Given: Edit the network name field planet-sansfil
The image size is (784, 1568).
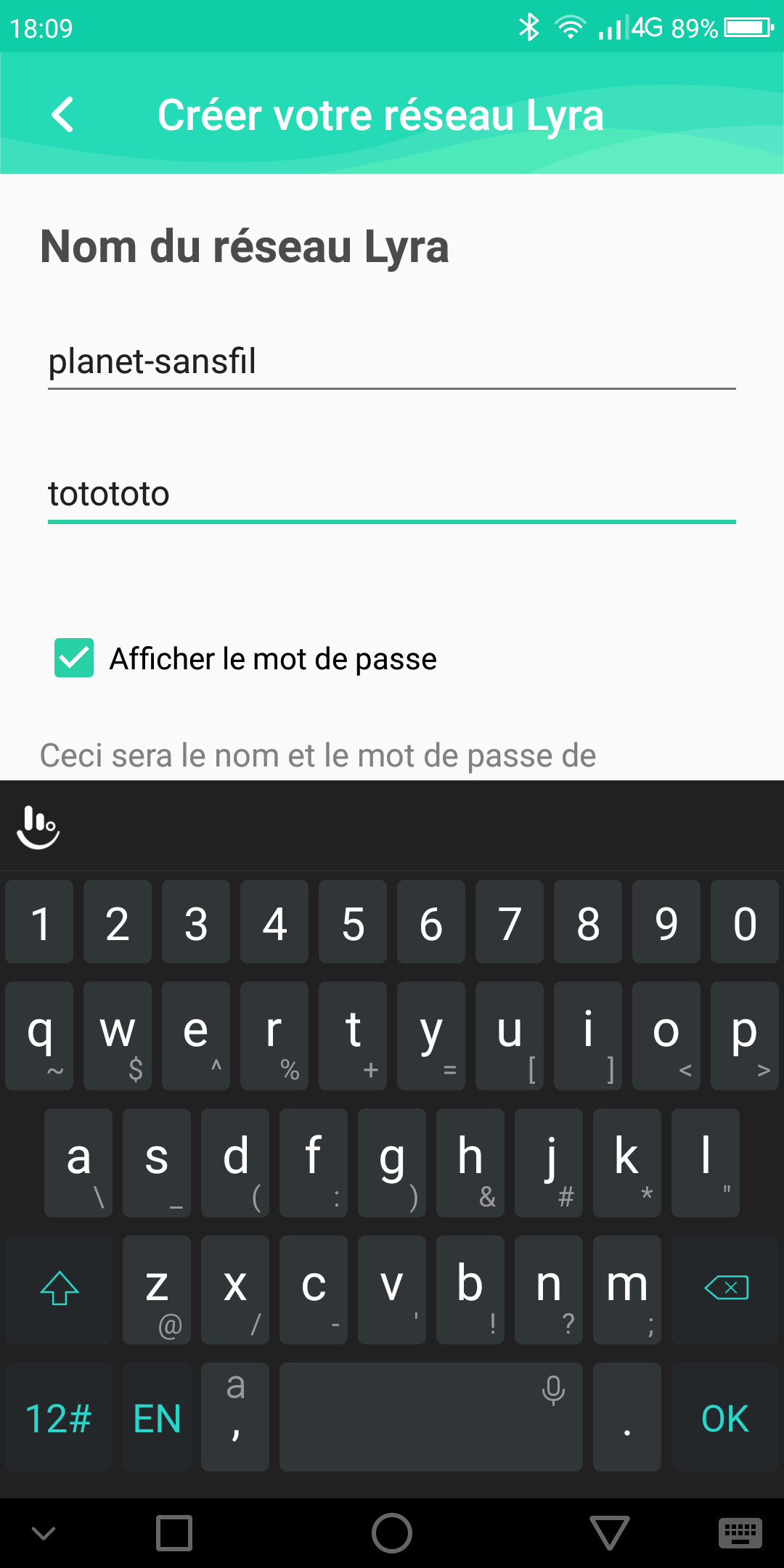Looking at the screenshot, I should point(392,362).
